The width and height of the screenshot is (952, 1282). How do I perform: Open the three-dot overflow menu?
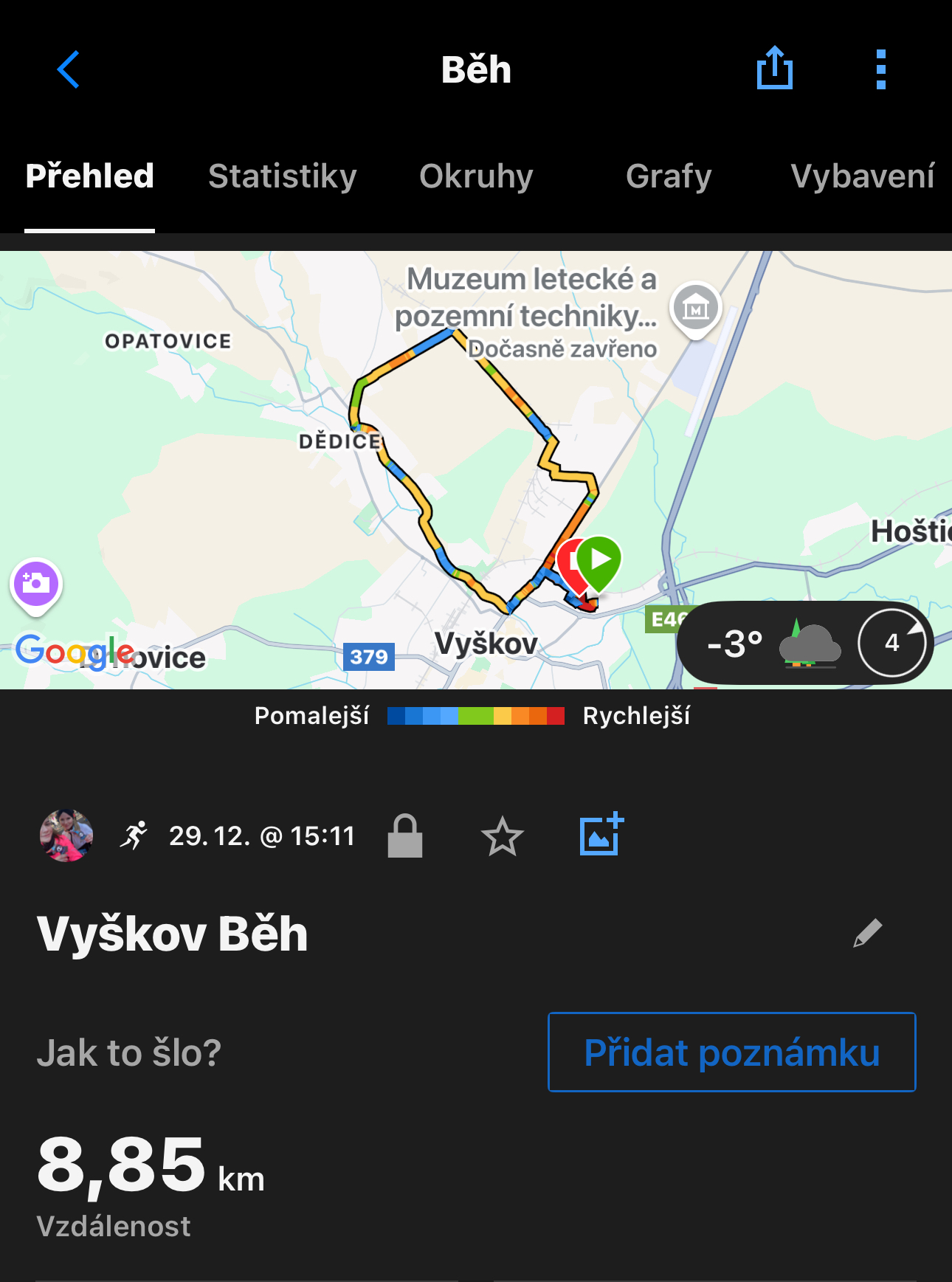880,70
